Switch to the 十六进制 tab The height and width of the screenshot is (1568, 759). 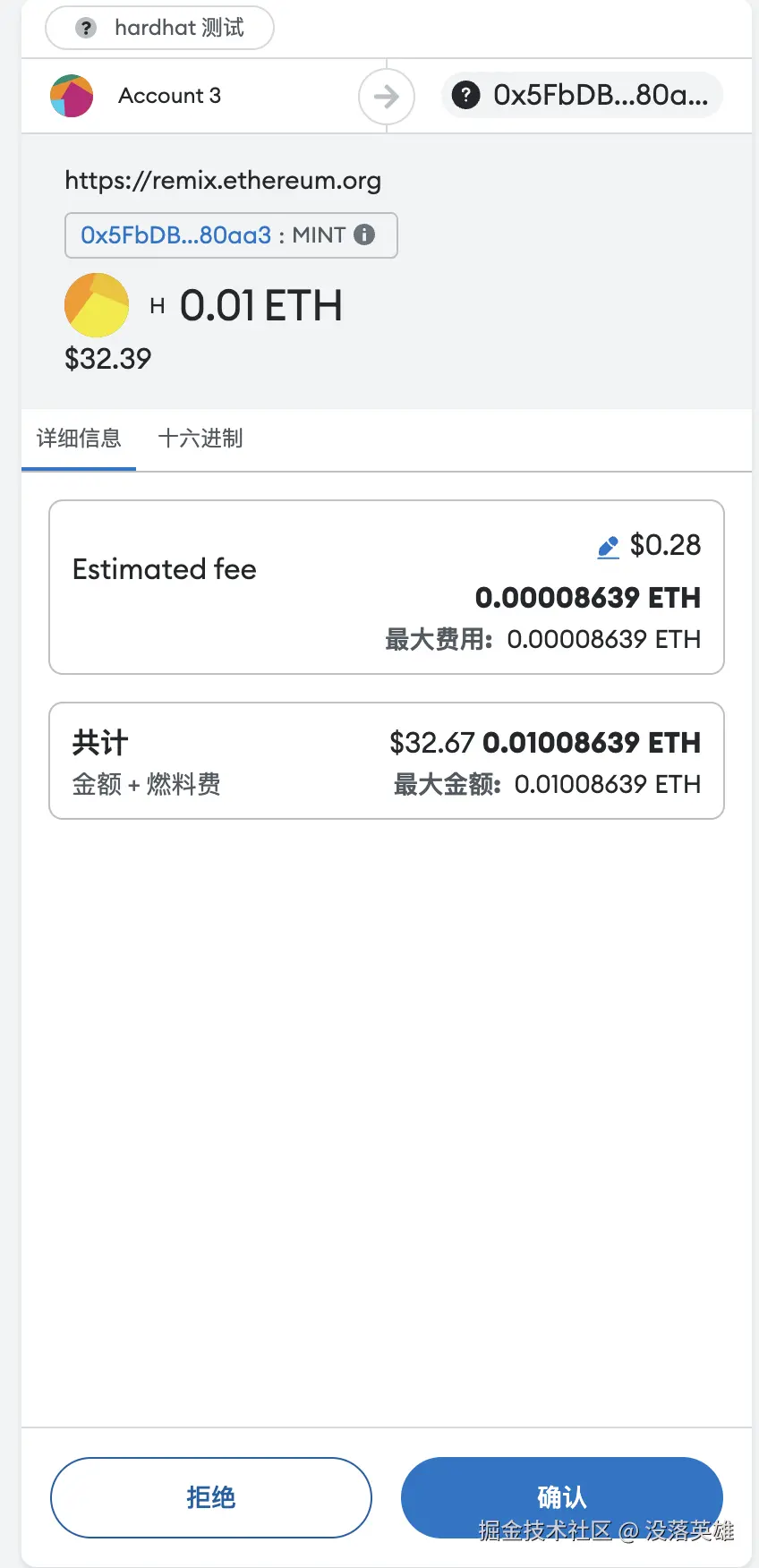click(200, 439)
